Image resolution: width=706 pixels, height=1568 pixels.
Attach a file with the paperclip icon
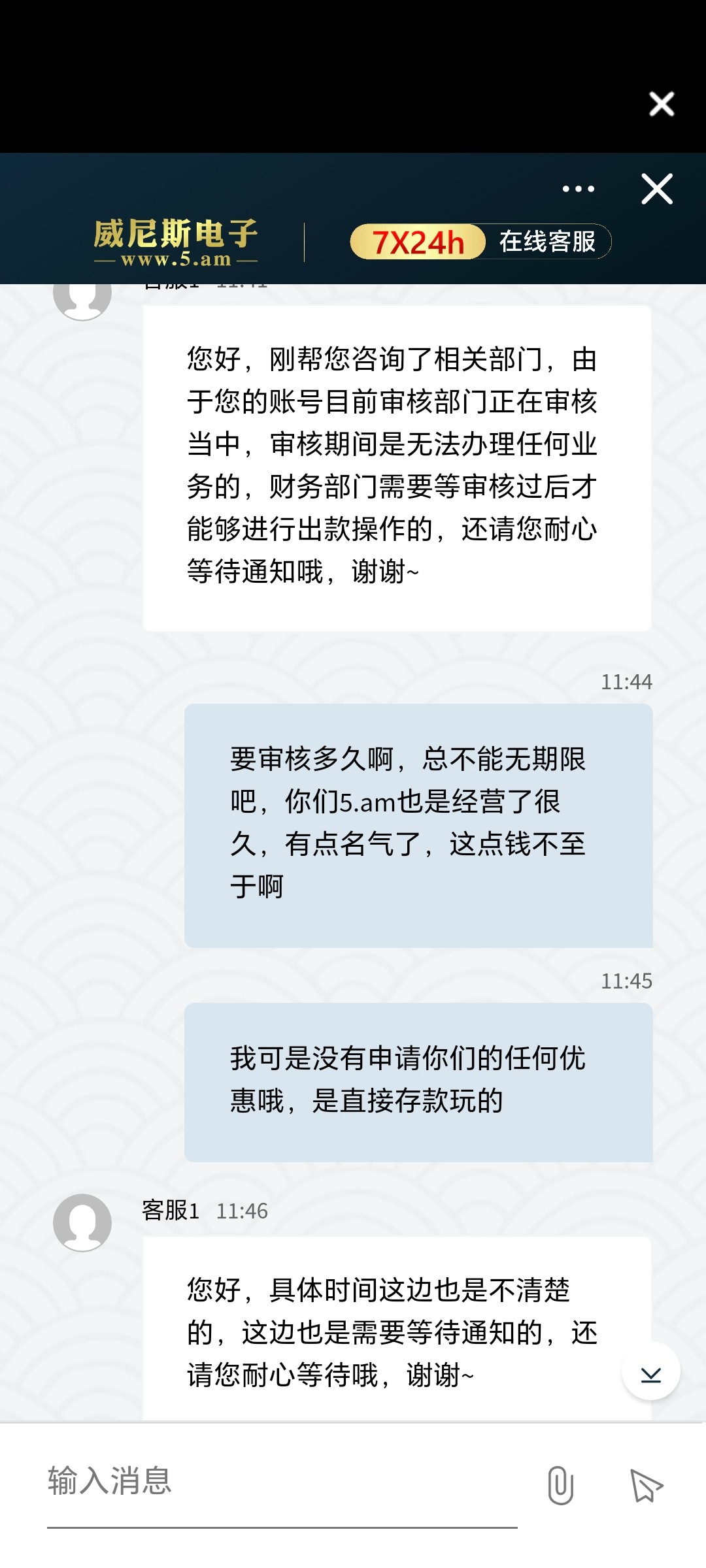[560, 1484]
